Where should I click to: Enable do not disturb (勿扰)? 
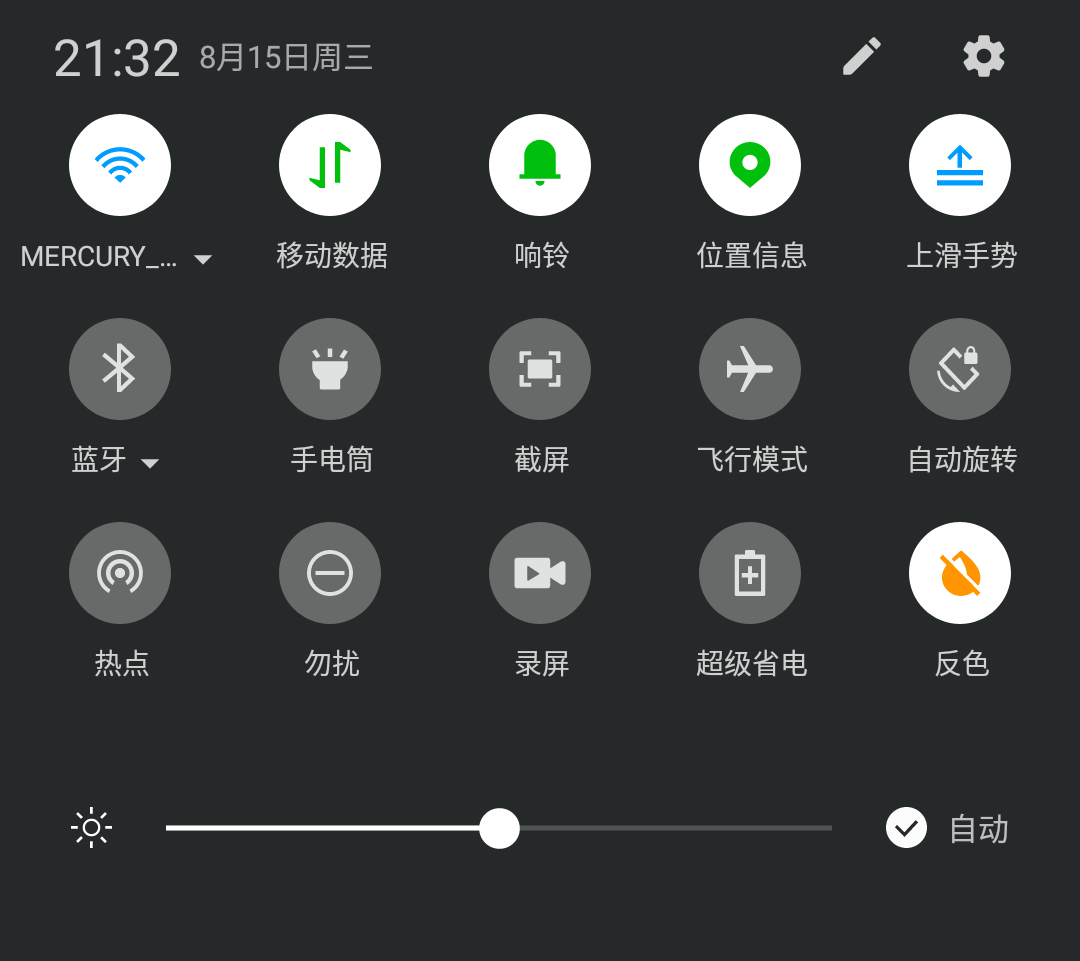pyautogui.click(x=330, y=573)
